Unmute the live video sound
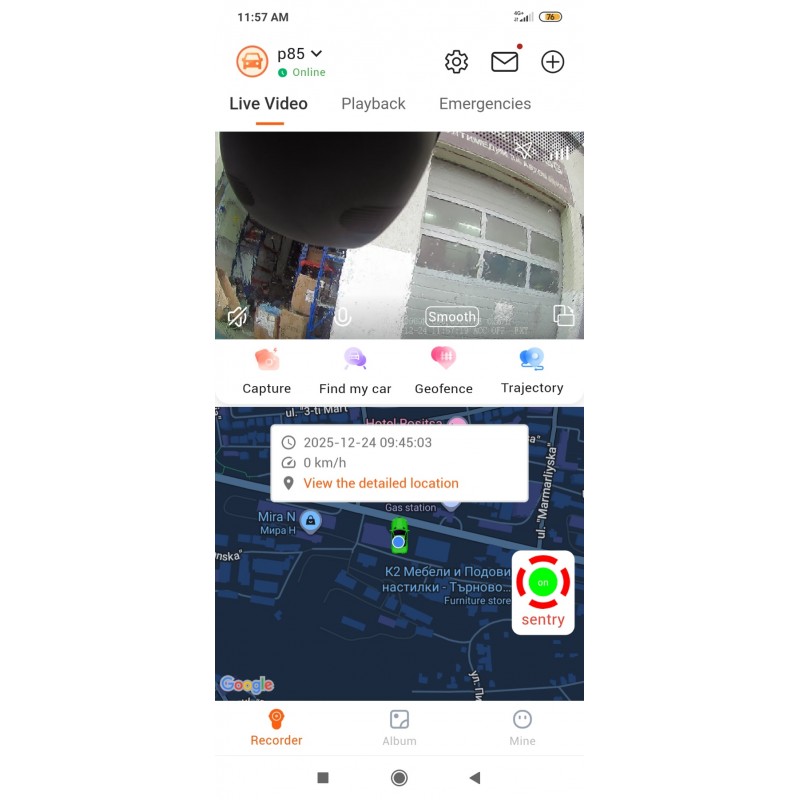Screen dimensions: 800x800 (237, 317)
